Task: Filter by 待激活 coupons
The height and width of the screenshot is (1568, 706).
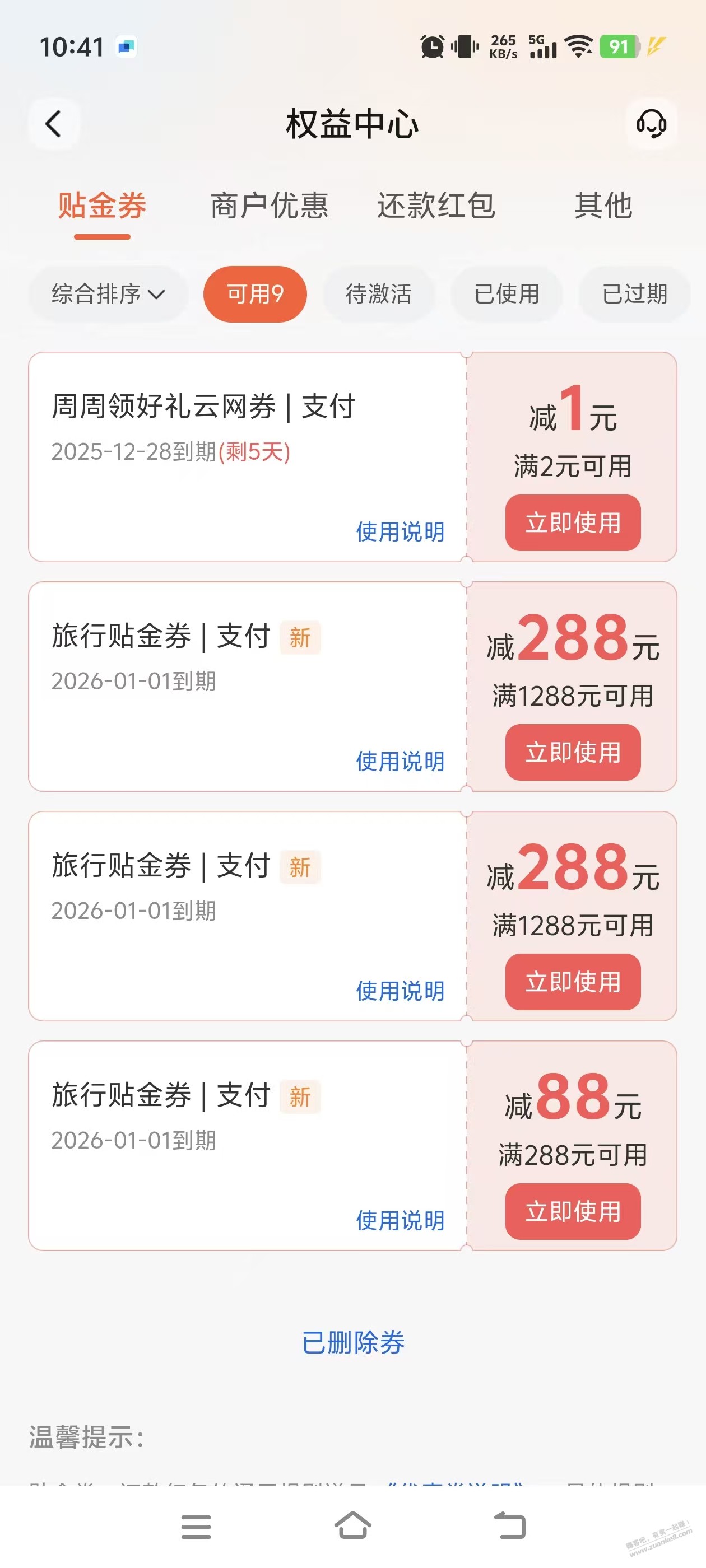Action: 379,294
